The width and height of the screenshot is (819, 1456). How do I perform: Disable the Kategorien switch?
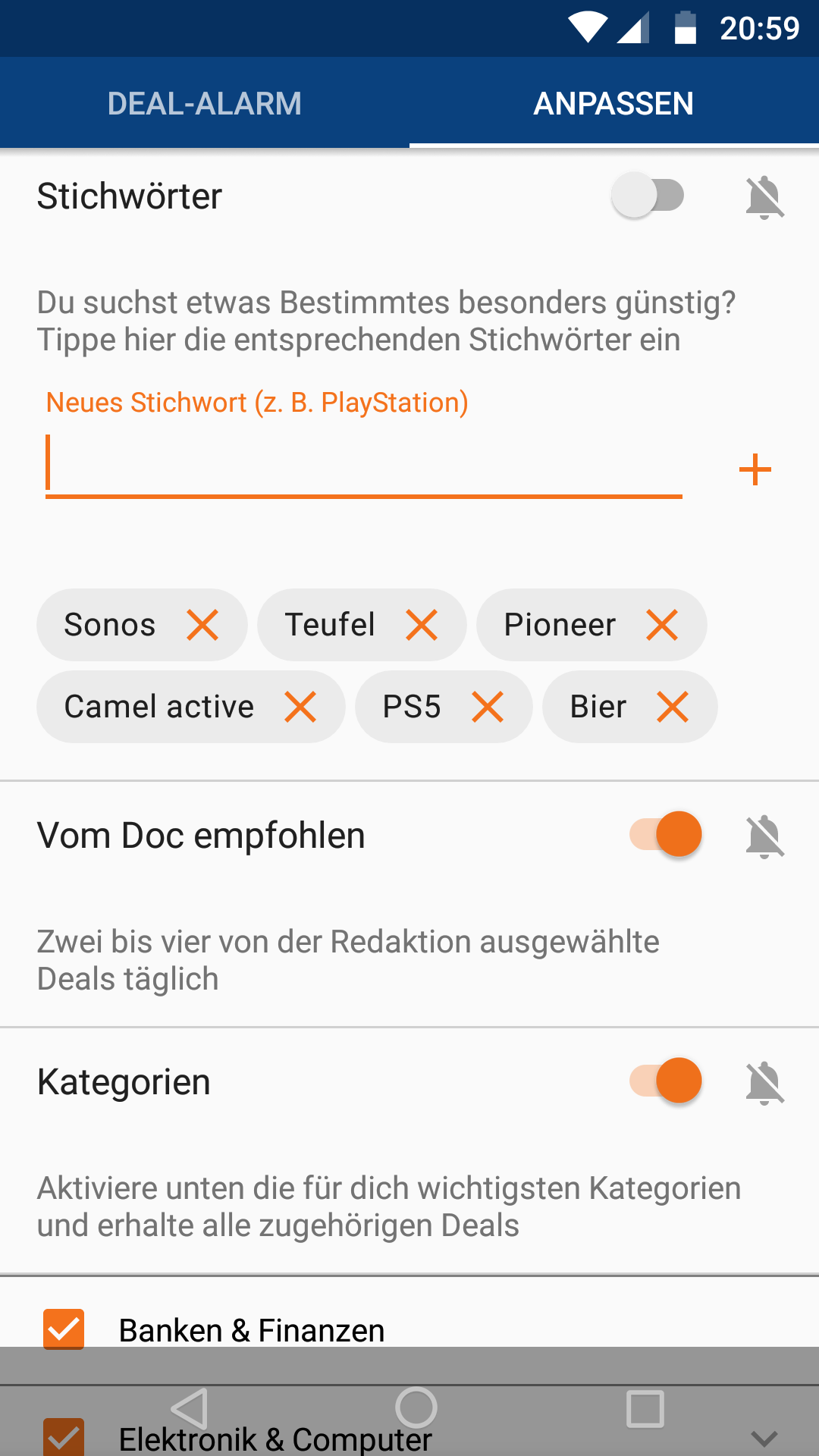(666, 1081)
